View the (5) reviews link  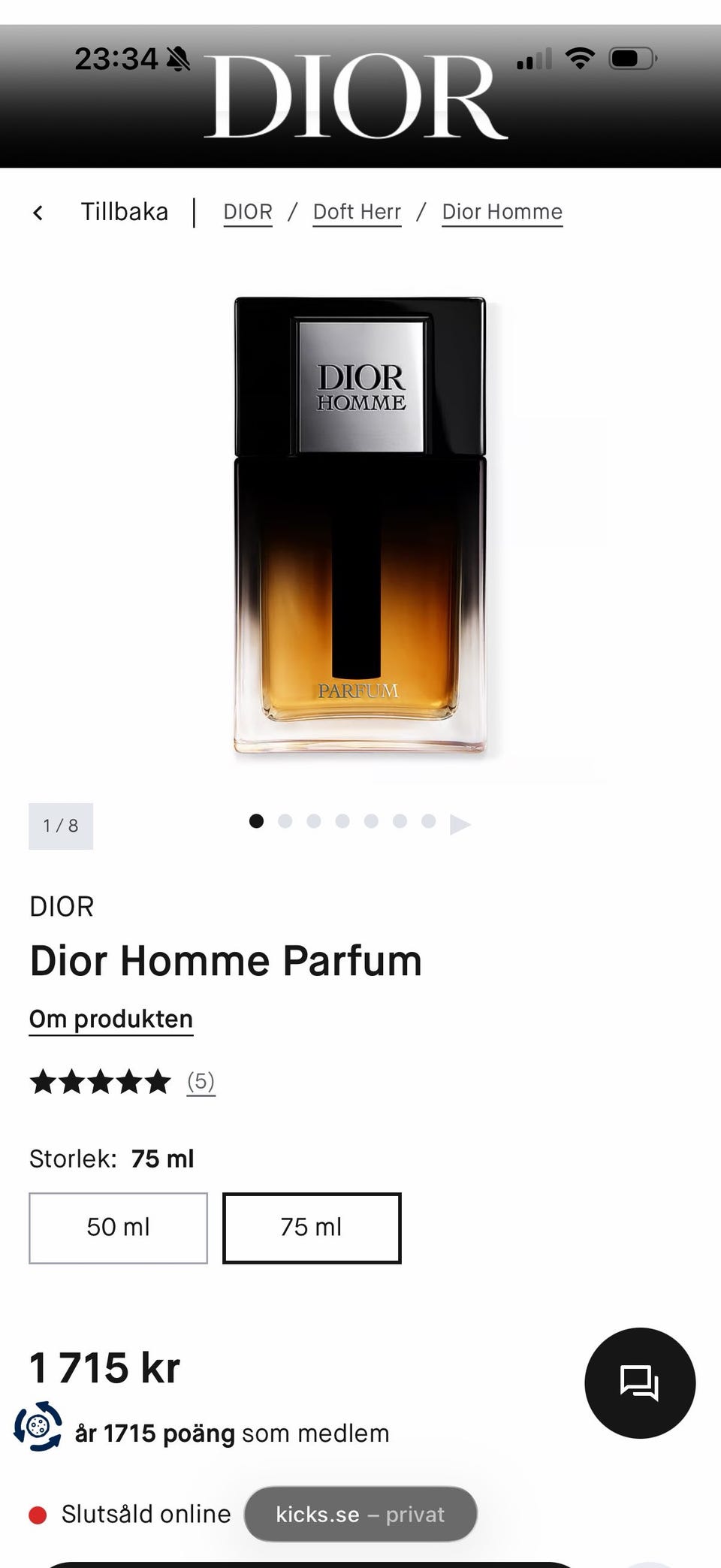pyautogui.click(x=201, y=1082)
